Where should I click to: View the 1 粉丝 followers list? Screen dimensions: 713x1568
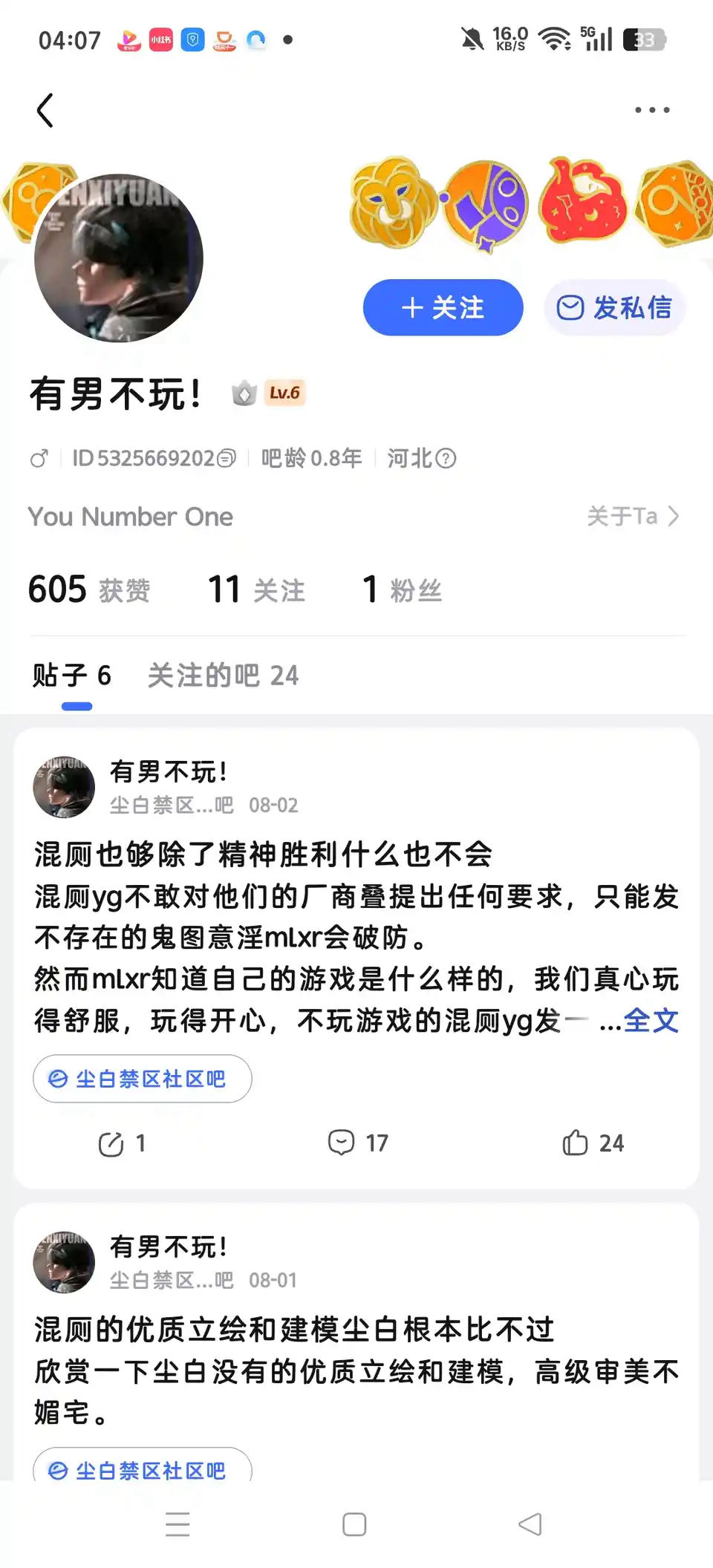[402, 590]
